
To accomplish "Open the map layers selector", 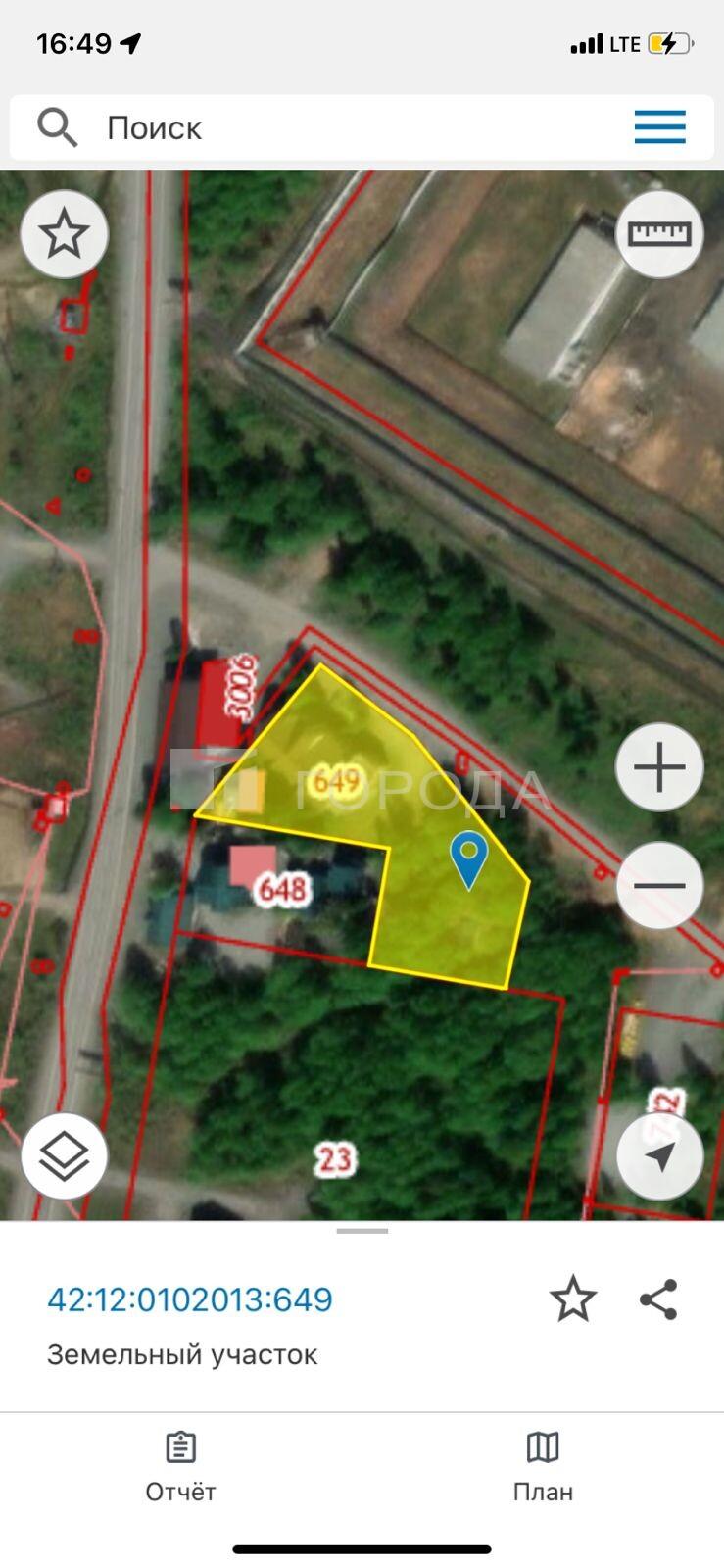I will tap(65, 1156).
